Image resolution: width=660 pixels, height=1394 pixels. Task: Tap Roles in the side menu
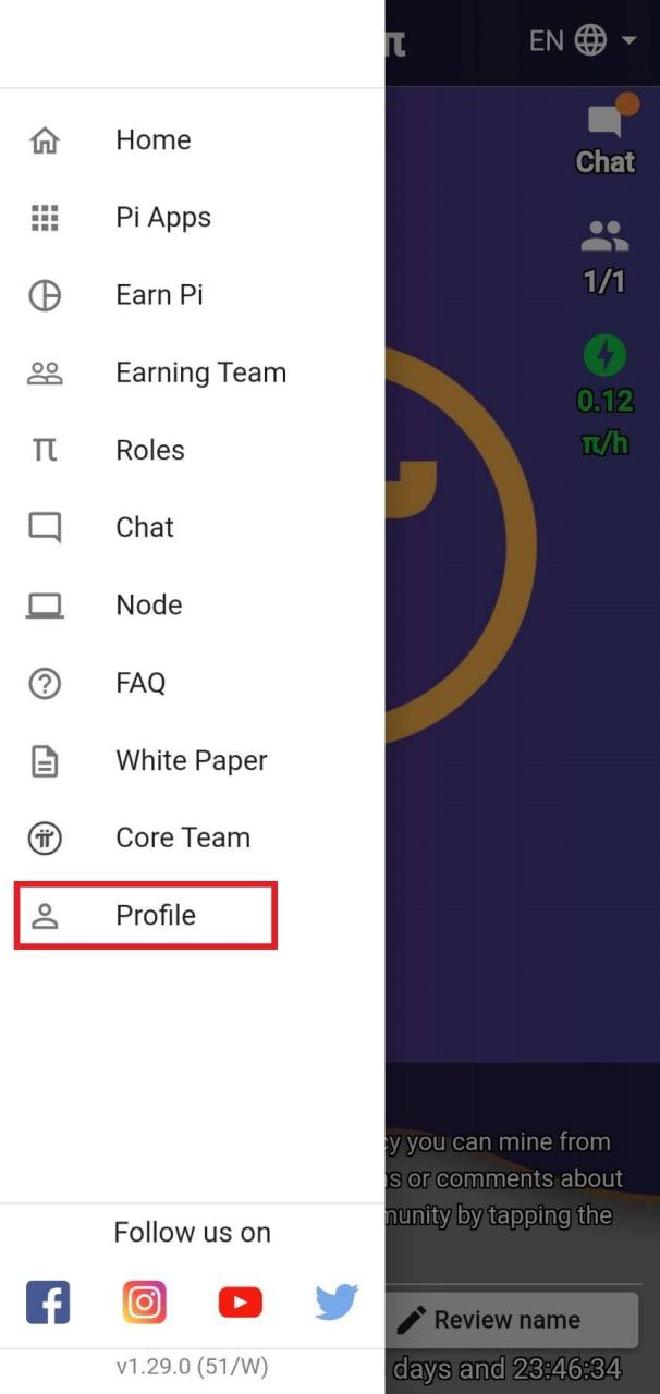192,450
